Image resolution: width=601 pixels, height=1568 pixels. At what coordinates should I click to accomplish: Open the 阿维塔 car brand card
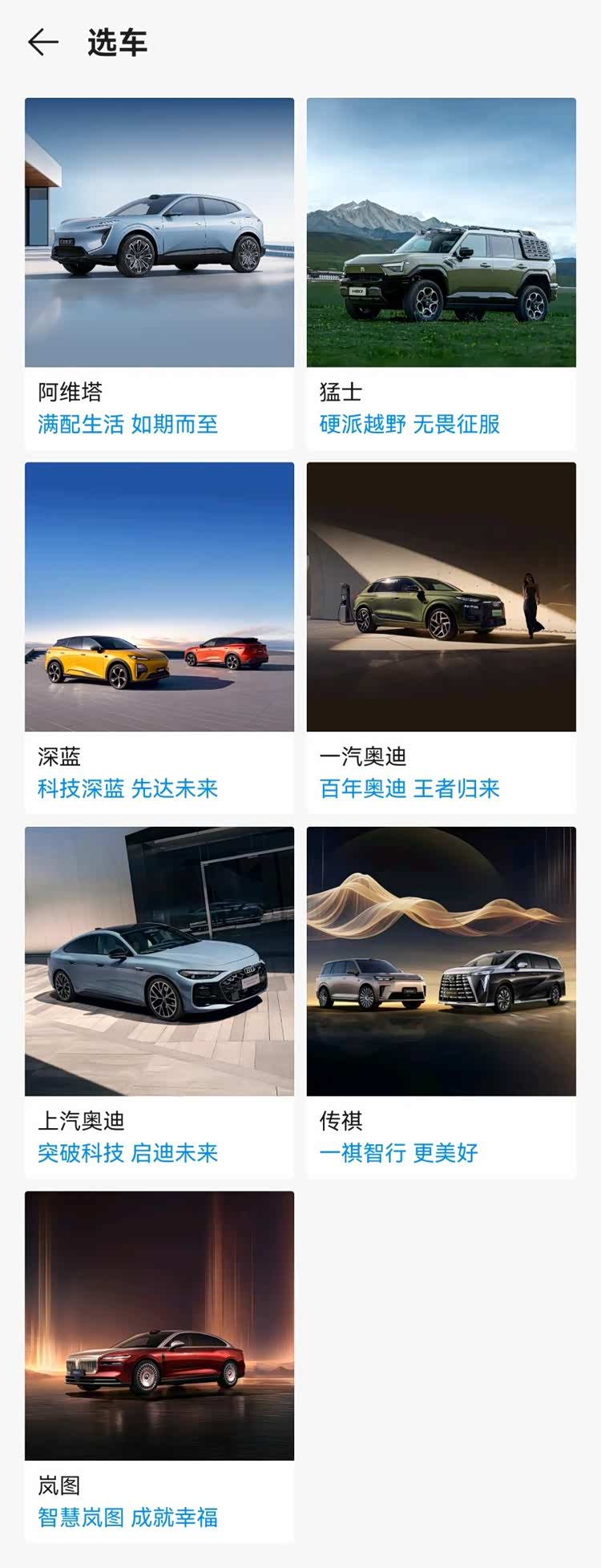tap(159, 272)
